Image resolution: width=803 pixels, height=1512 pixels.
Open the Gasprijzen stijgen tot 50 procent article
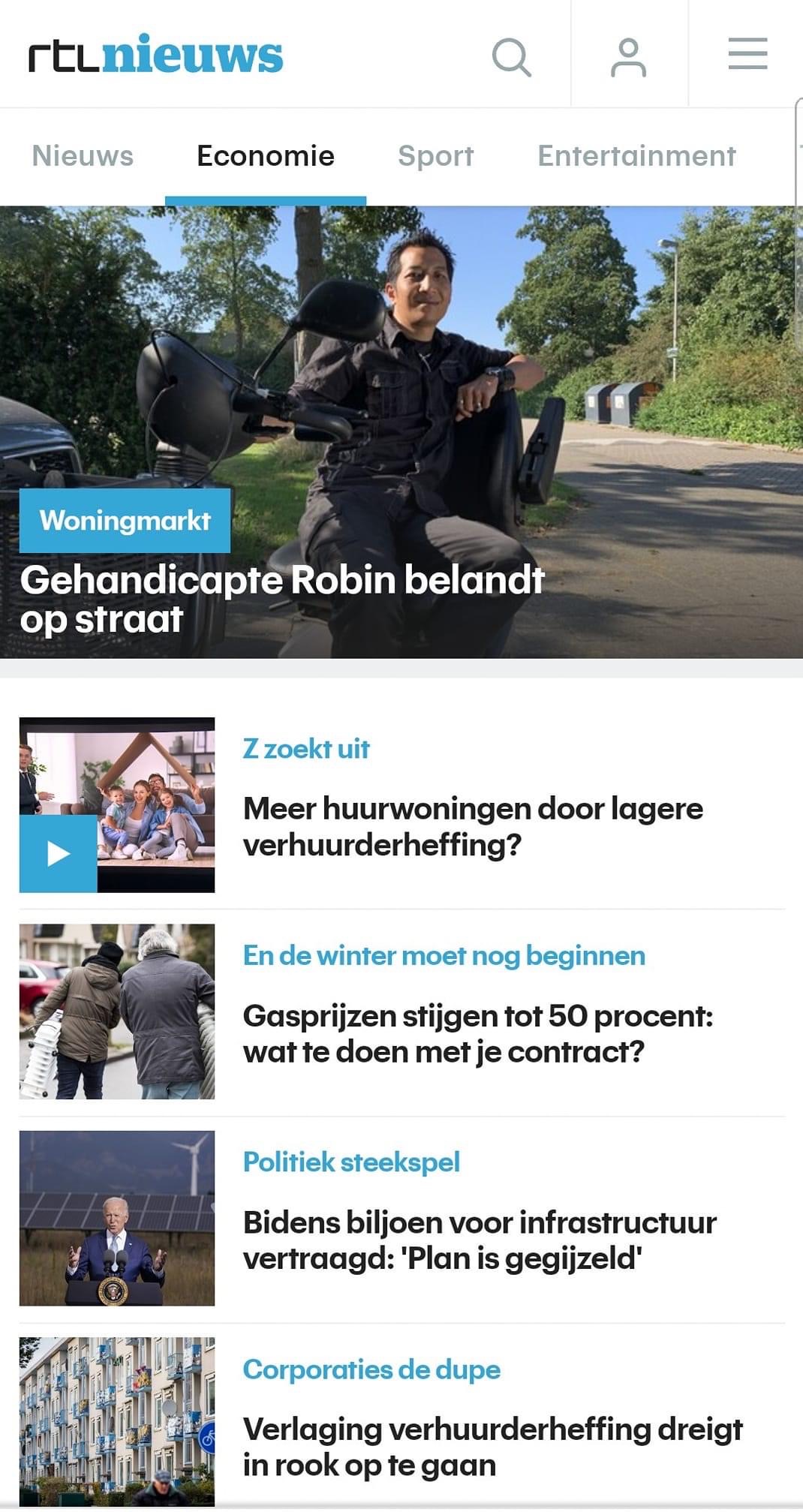tap(478, 1033)
